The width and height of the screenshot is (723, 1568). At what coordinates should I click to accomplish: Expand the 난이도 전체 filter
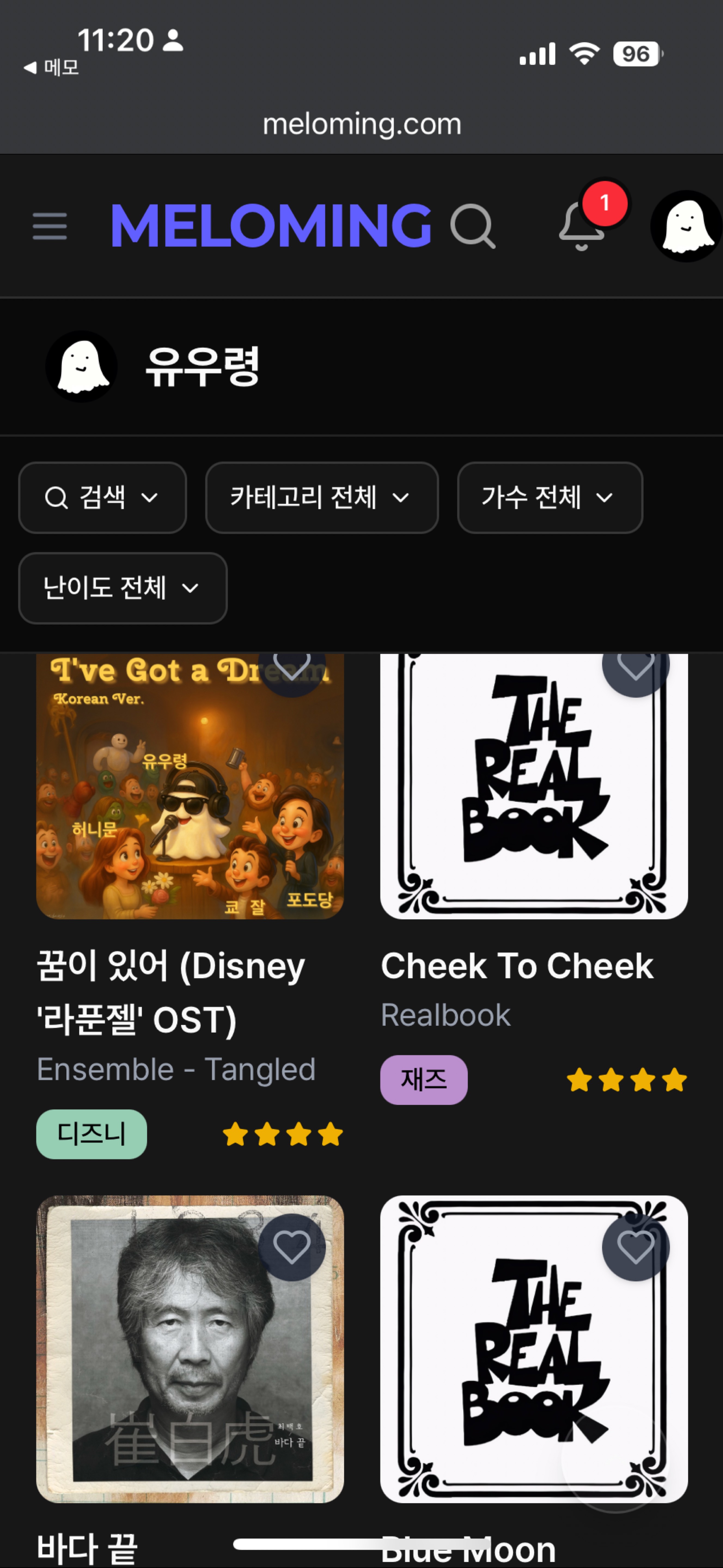tap(123, 588)
